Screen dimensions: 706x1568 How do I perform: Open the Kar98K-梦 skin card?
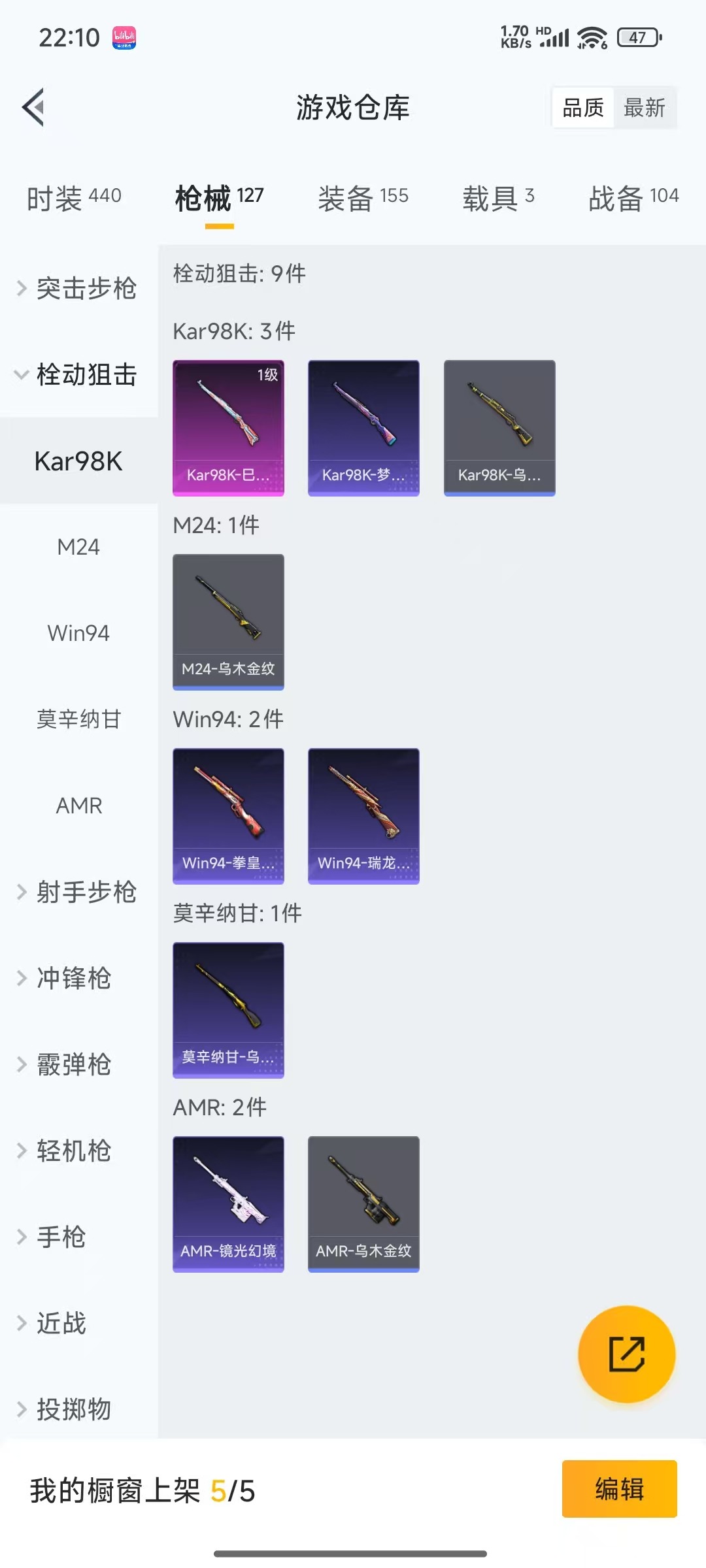tap(363, 428)
